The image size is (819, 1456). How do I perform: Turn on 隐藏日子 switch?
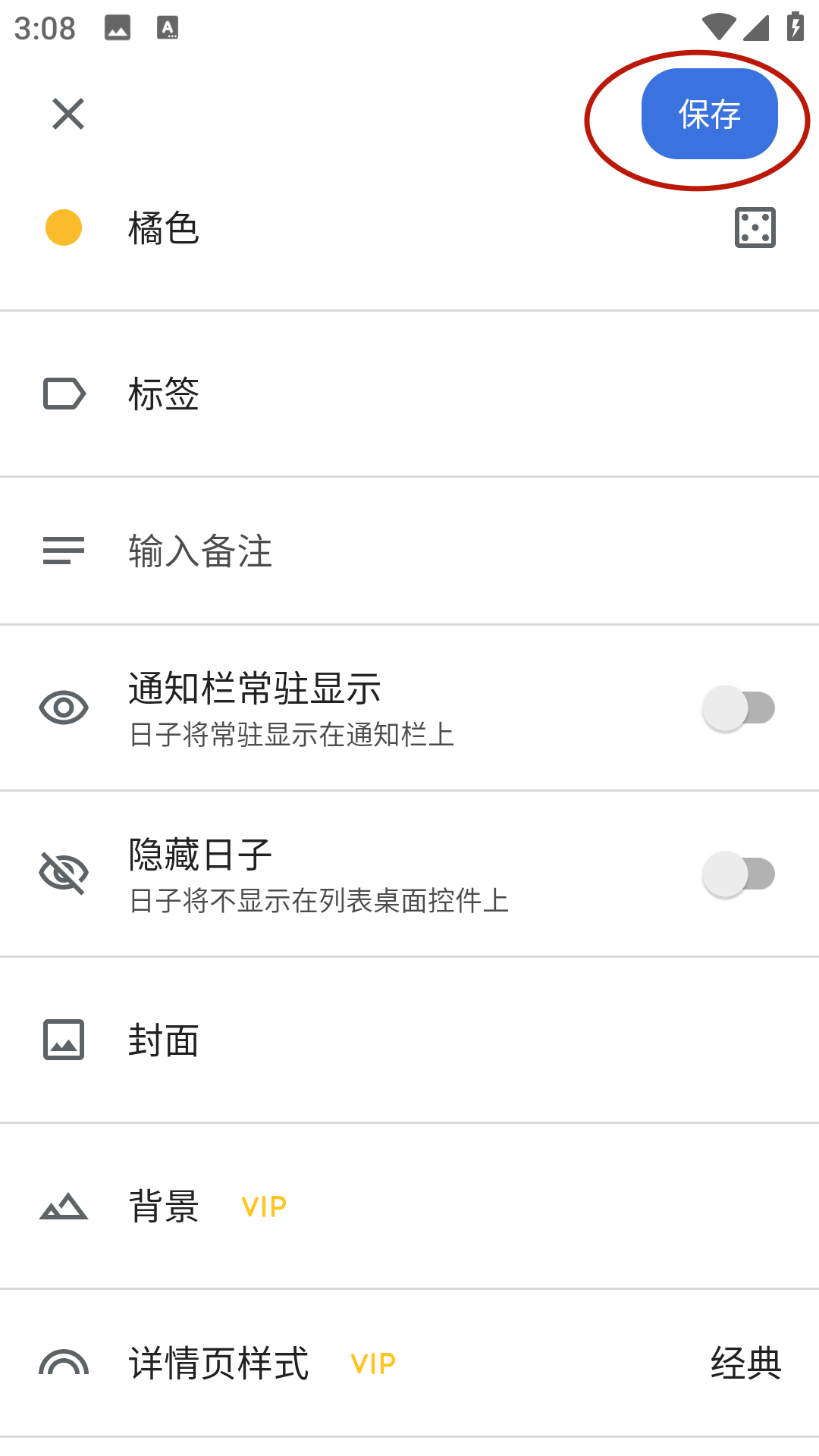point(738,874)
